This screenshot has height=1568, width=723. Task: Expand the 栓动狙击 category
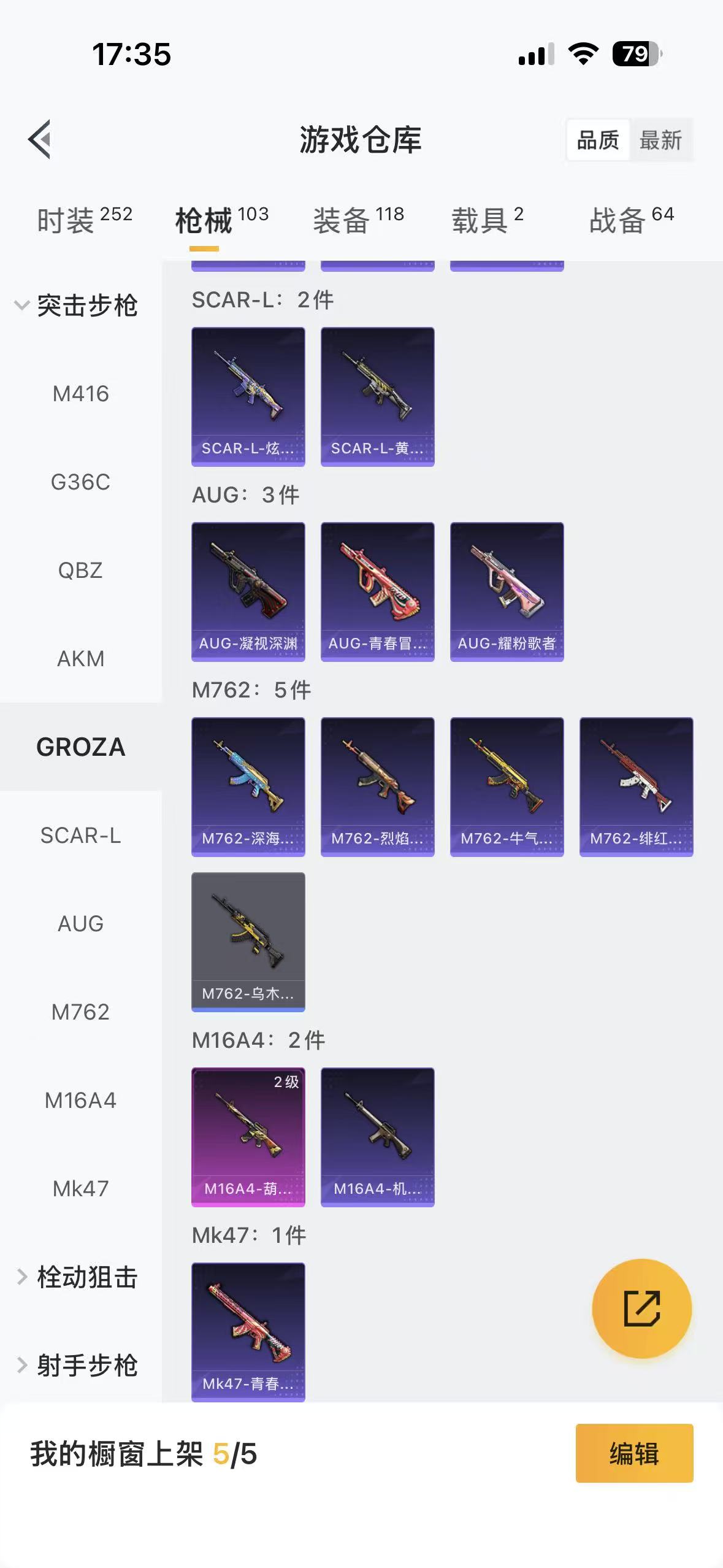pos(77,1277)
